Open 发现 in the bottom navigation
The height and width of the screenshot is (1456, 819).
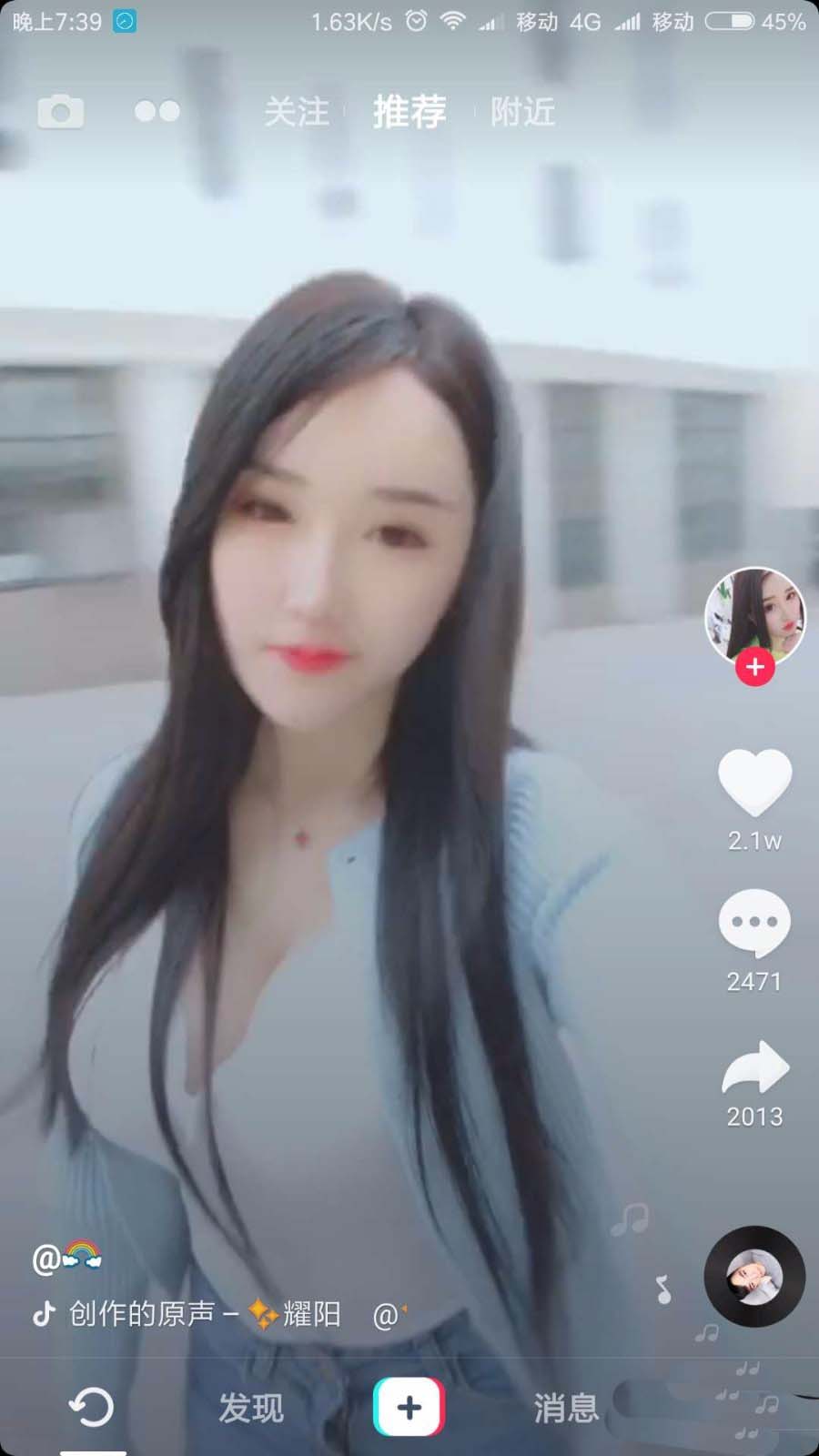tap(250, 1406)
